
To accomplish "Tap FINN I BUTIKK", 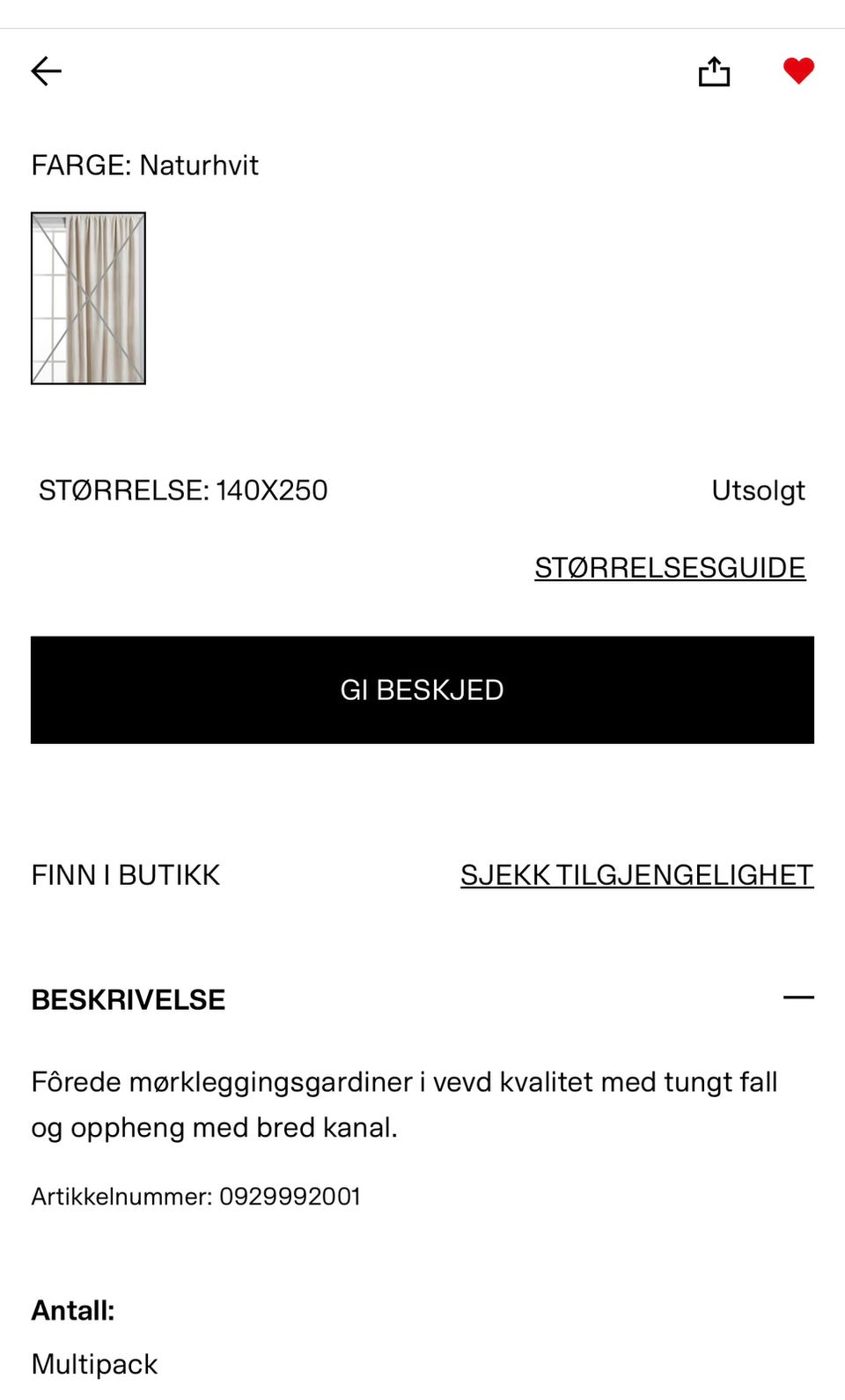I will 125,875.
